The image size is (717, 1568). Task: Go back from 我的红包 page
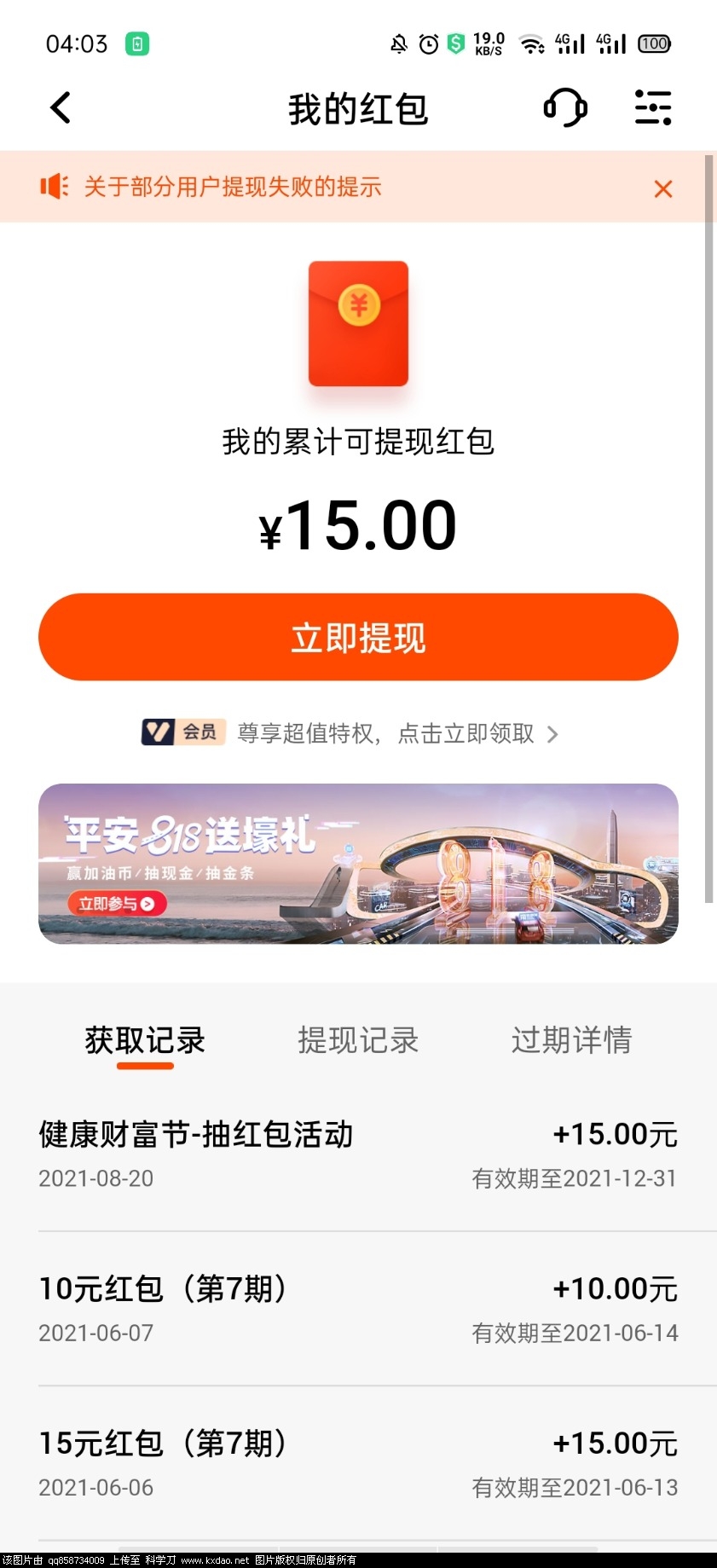[x=61, y=108]
